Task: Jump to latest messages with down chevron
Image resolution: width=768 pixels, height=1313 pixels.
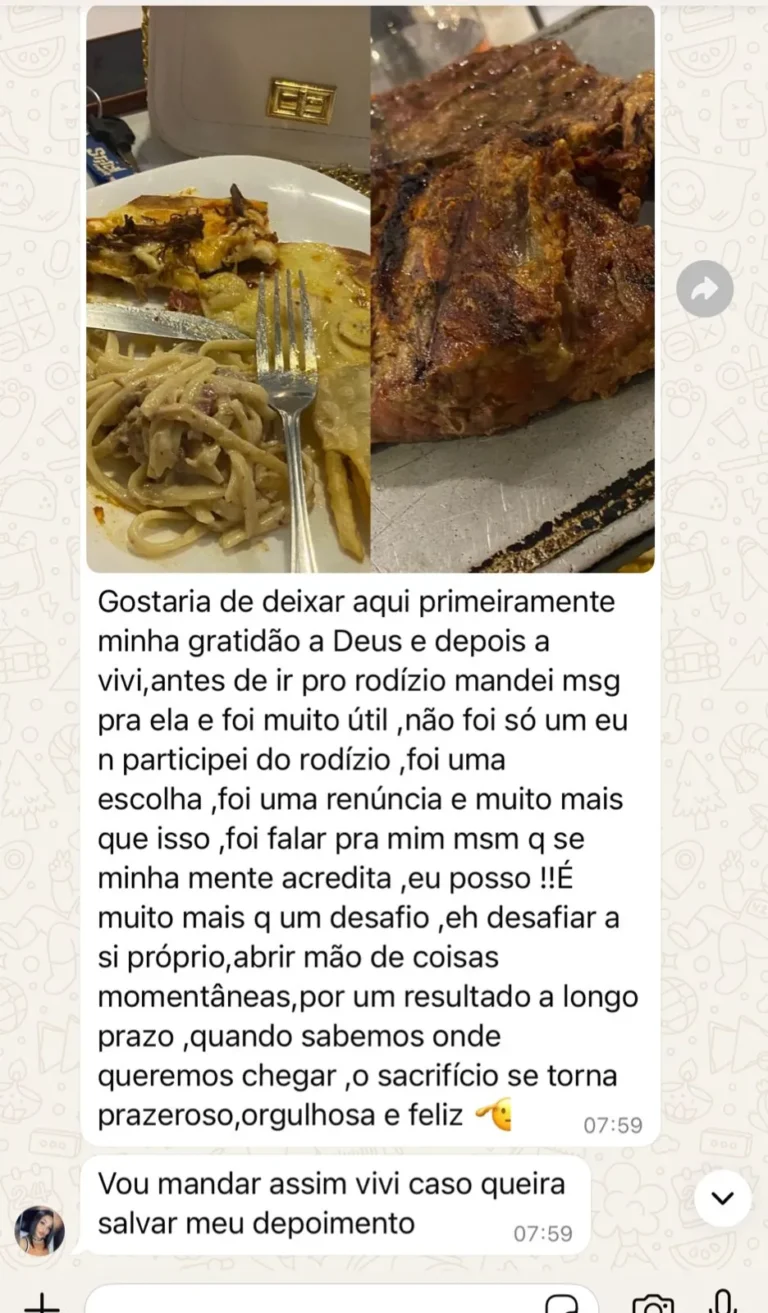Action: (722, 1197)
